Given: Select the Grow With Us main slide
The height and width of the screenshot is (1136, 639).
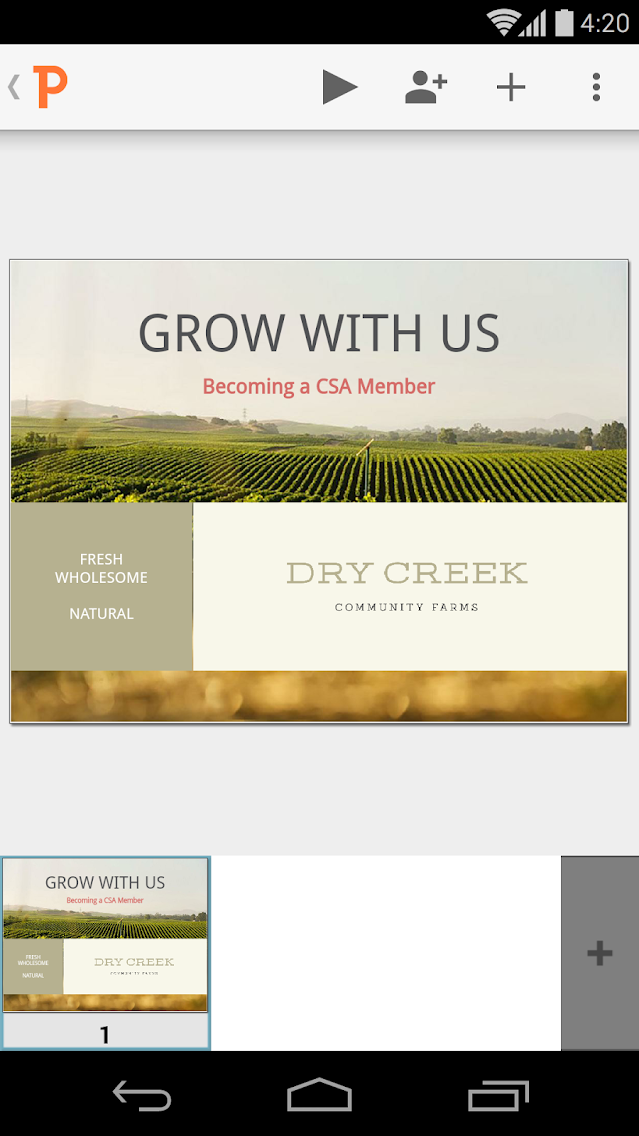Looking at the screenshot, I should point(319,491).
